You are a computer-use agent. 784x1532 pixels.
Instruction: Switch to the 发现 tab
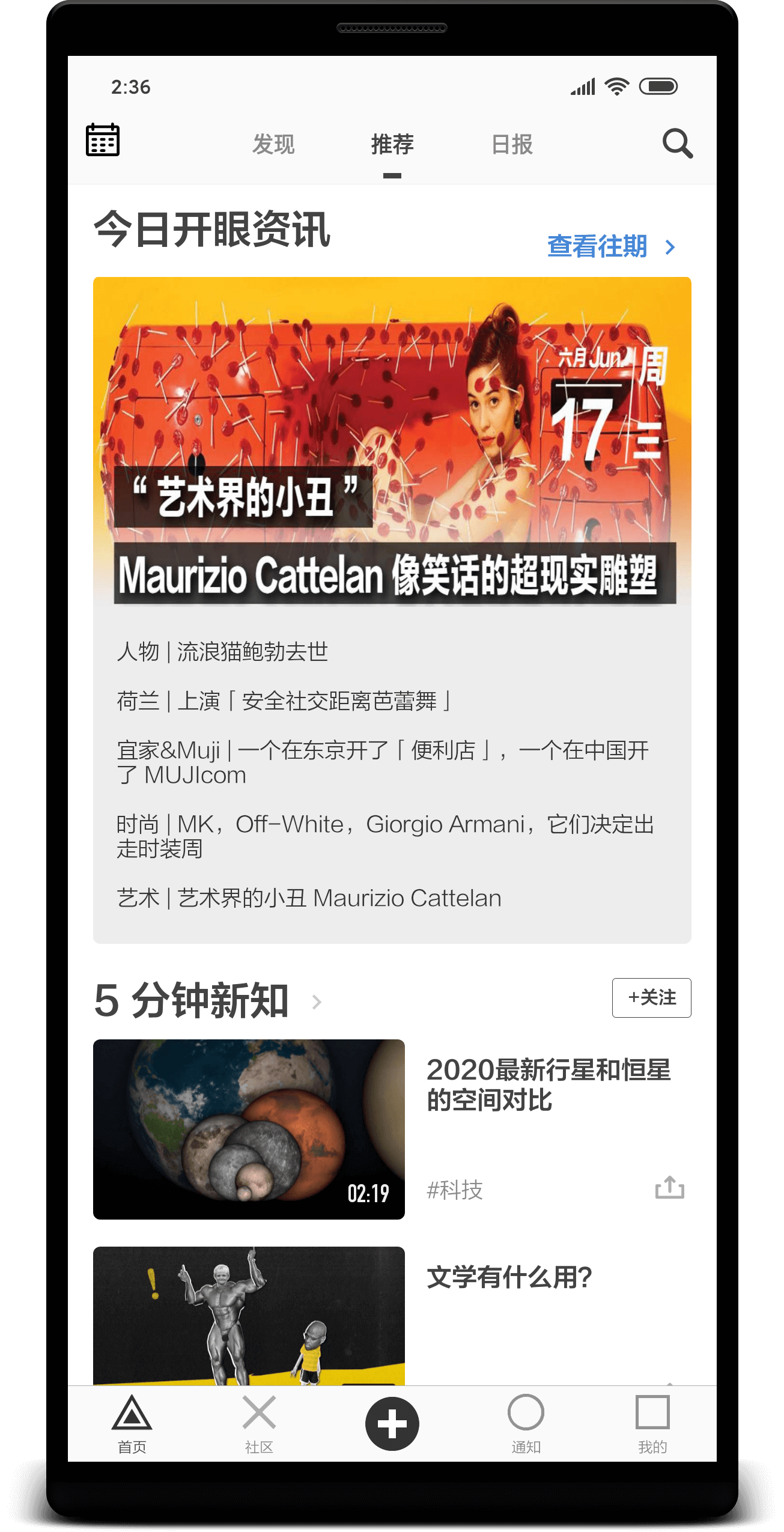point(273,144)
